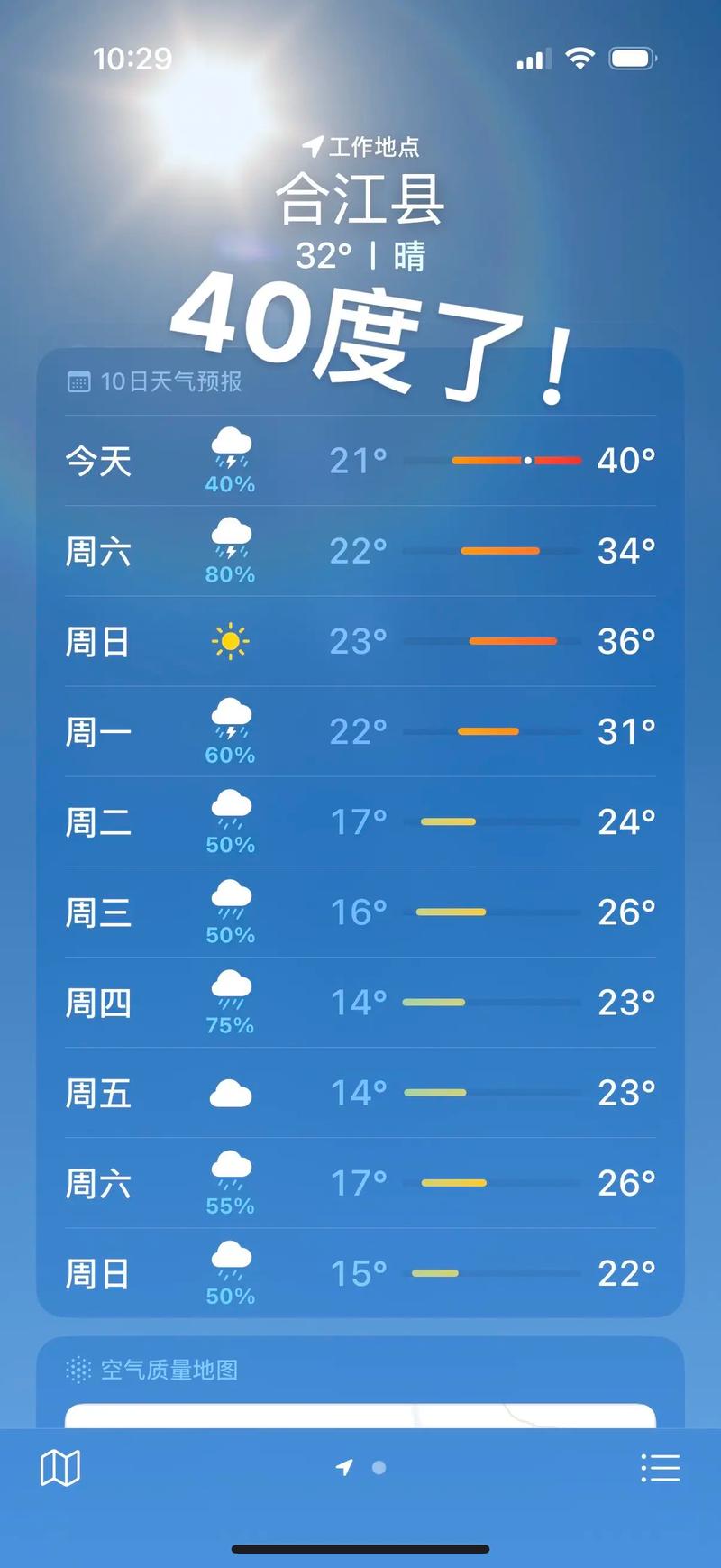
Task: Tap the calendar icon beside 10日天气预报
Action: pyautogui.click(x=80, y=381)
